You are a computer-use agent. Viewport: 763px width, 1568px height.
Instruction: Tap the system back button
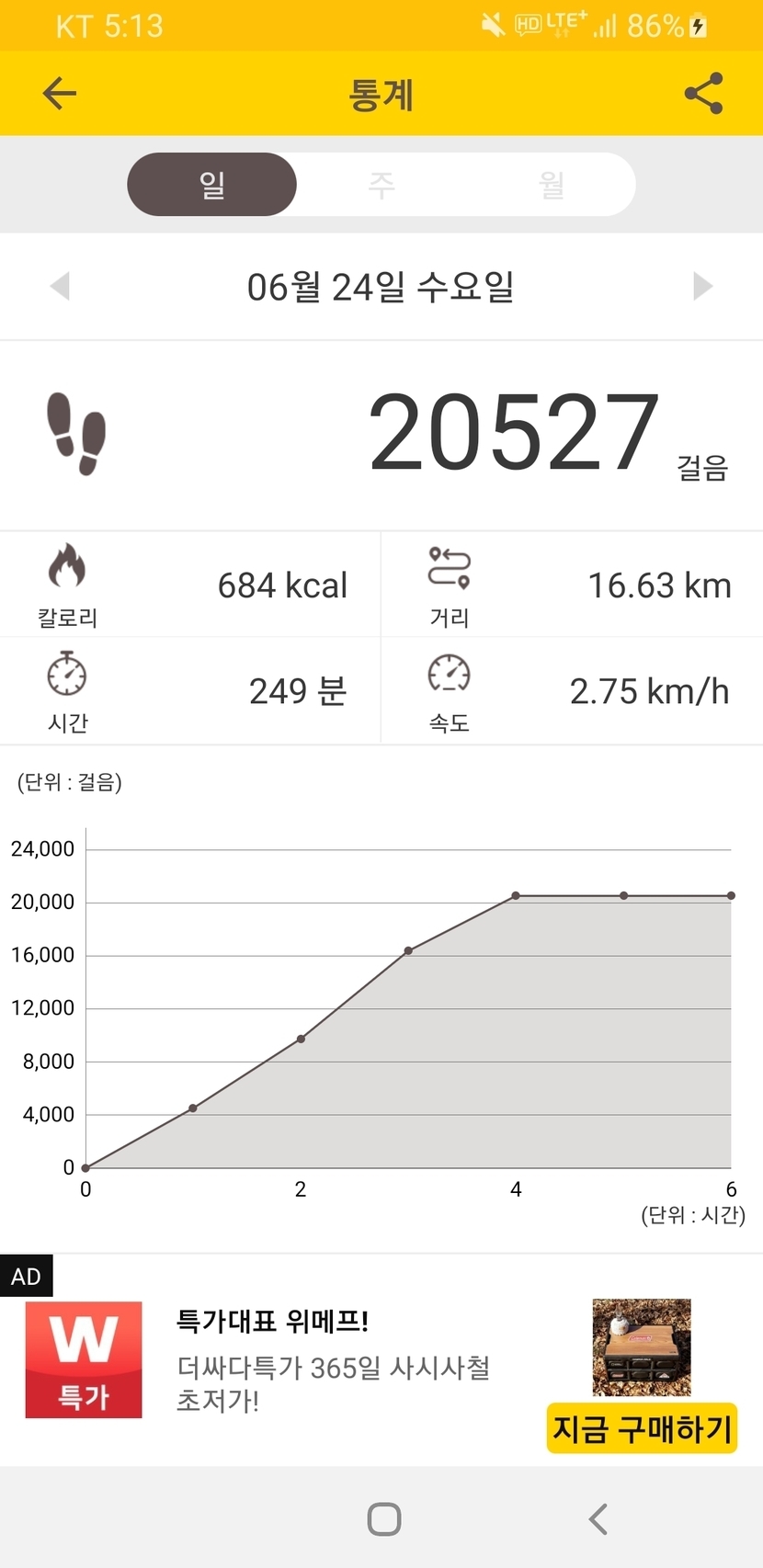(598, 1518)
